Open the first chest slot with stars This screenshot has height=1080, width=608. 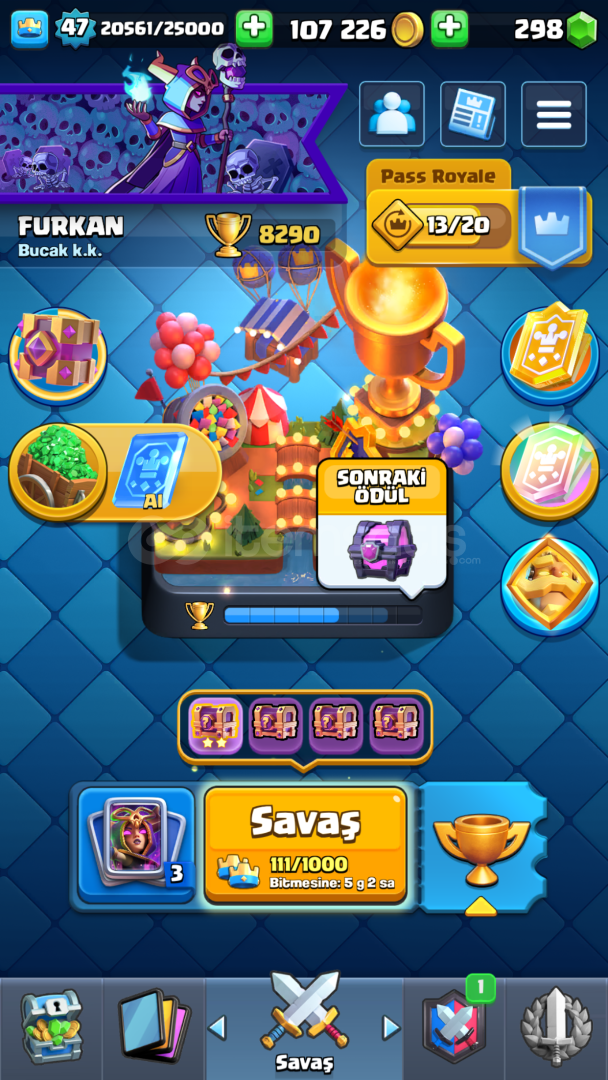pyautogui.click(x=216, y=725)
